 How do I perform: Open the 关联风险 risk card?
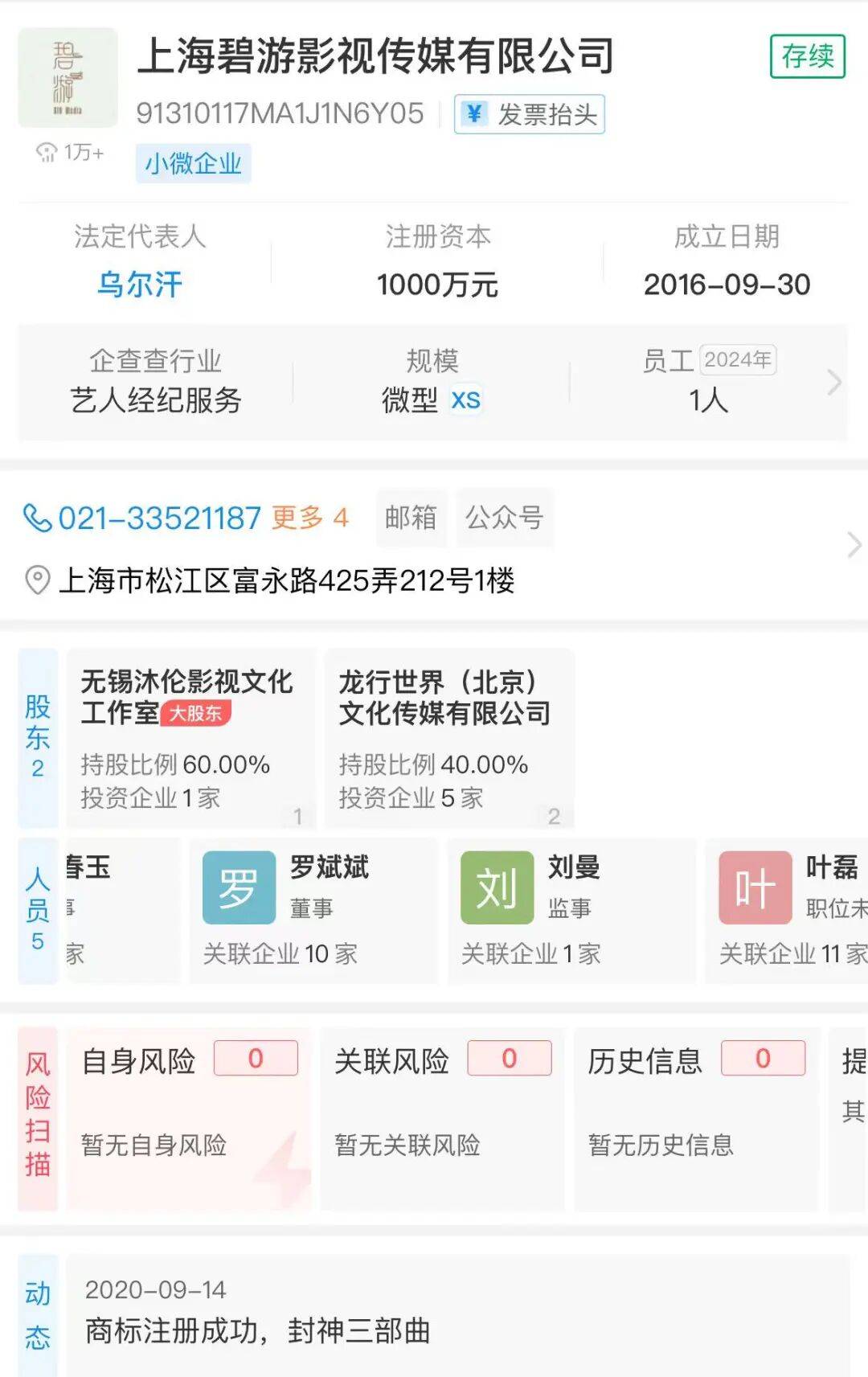point(442,1118)
